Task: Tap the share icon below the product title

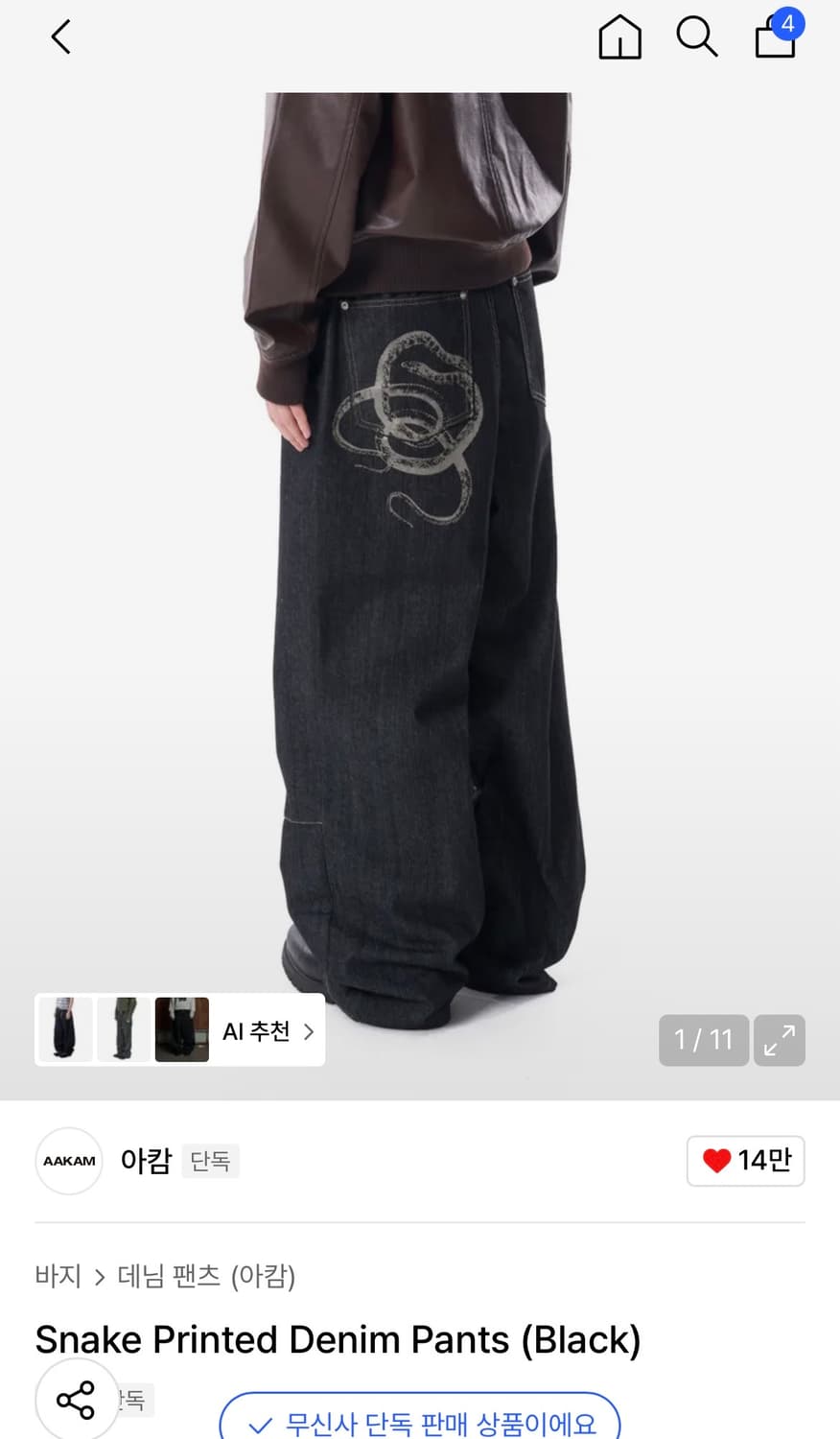Action: (x=76, y=1399)
